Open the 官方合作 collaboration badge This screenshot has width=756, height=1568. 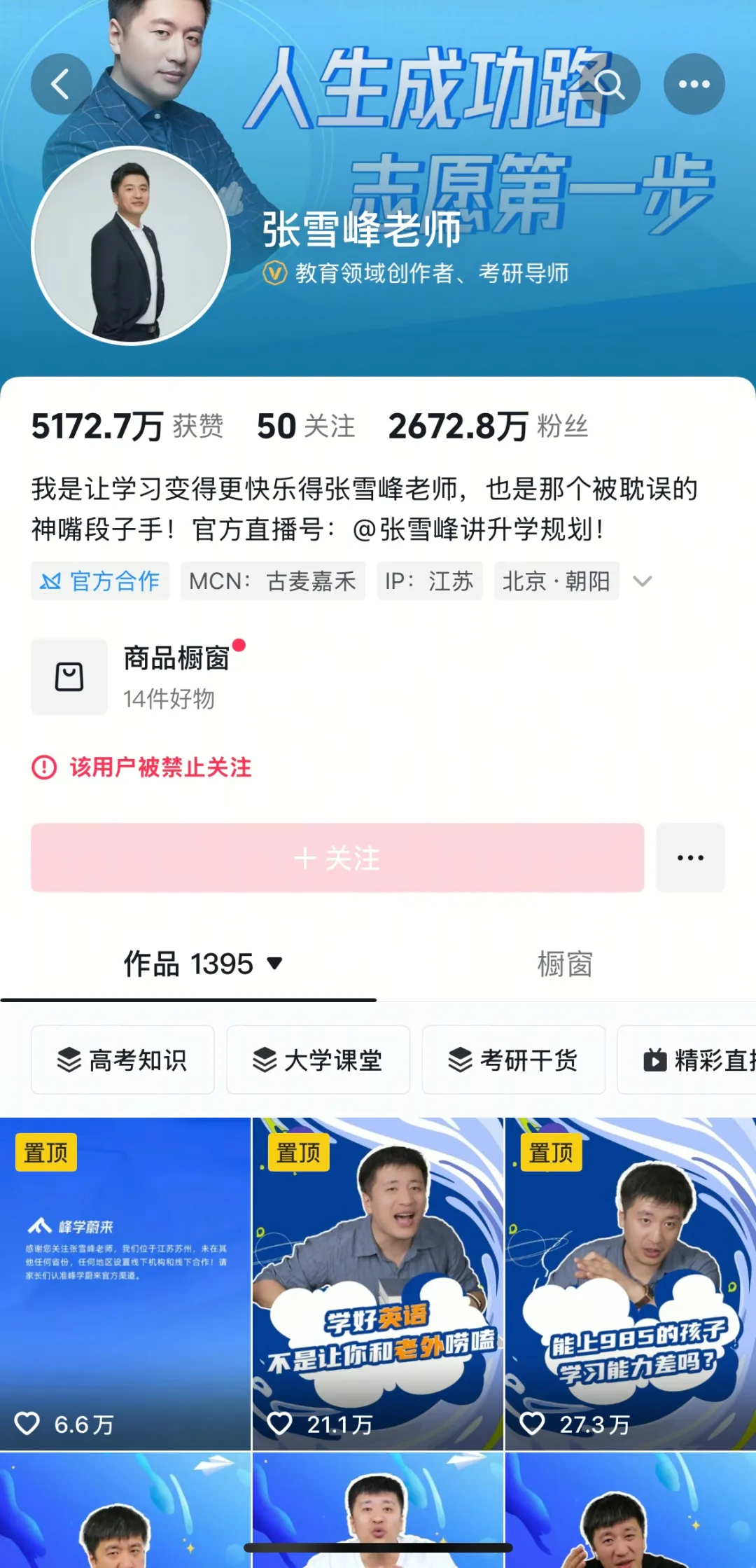[x=99, y=581]
